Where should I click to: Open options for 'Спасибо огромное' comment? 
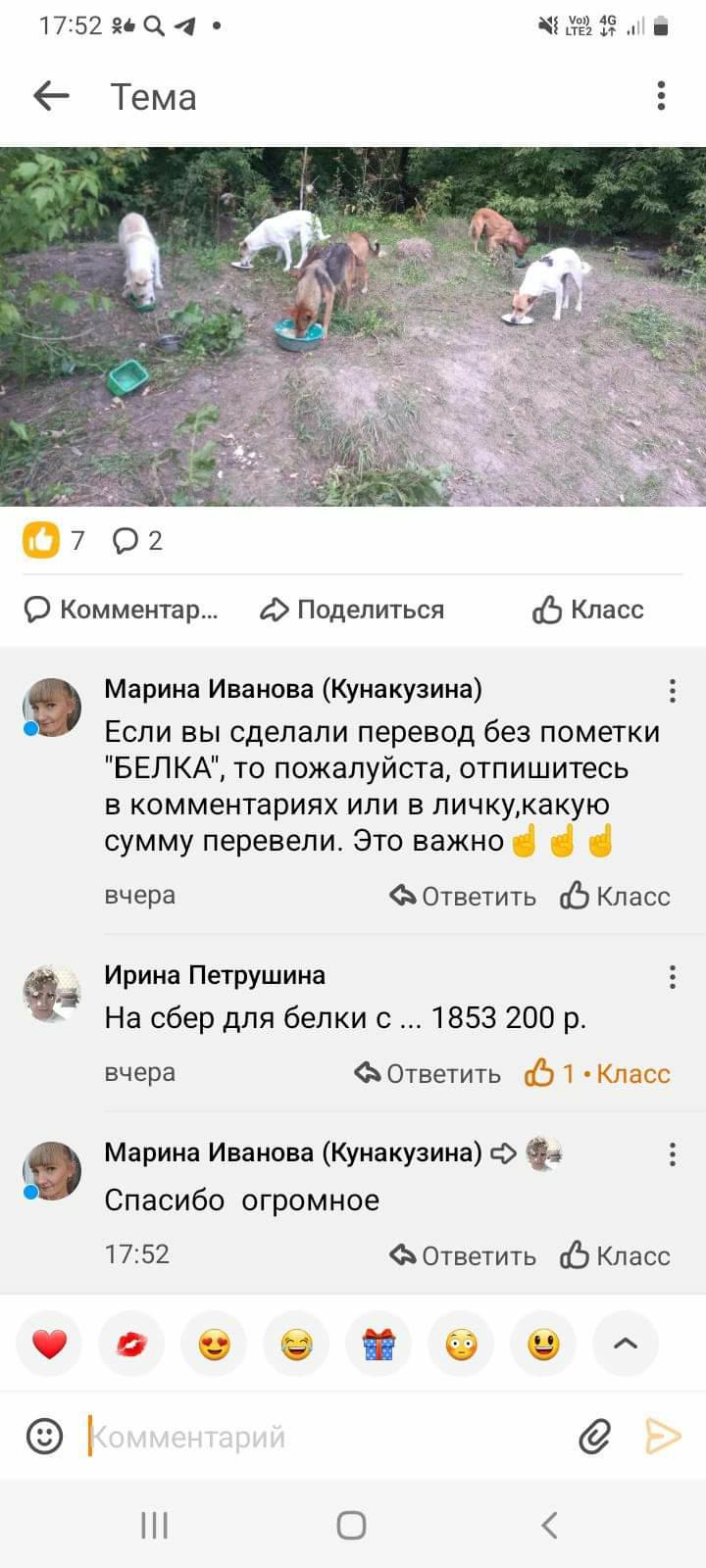[673, 1153]
